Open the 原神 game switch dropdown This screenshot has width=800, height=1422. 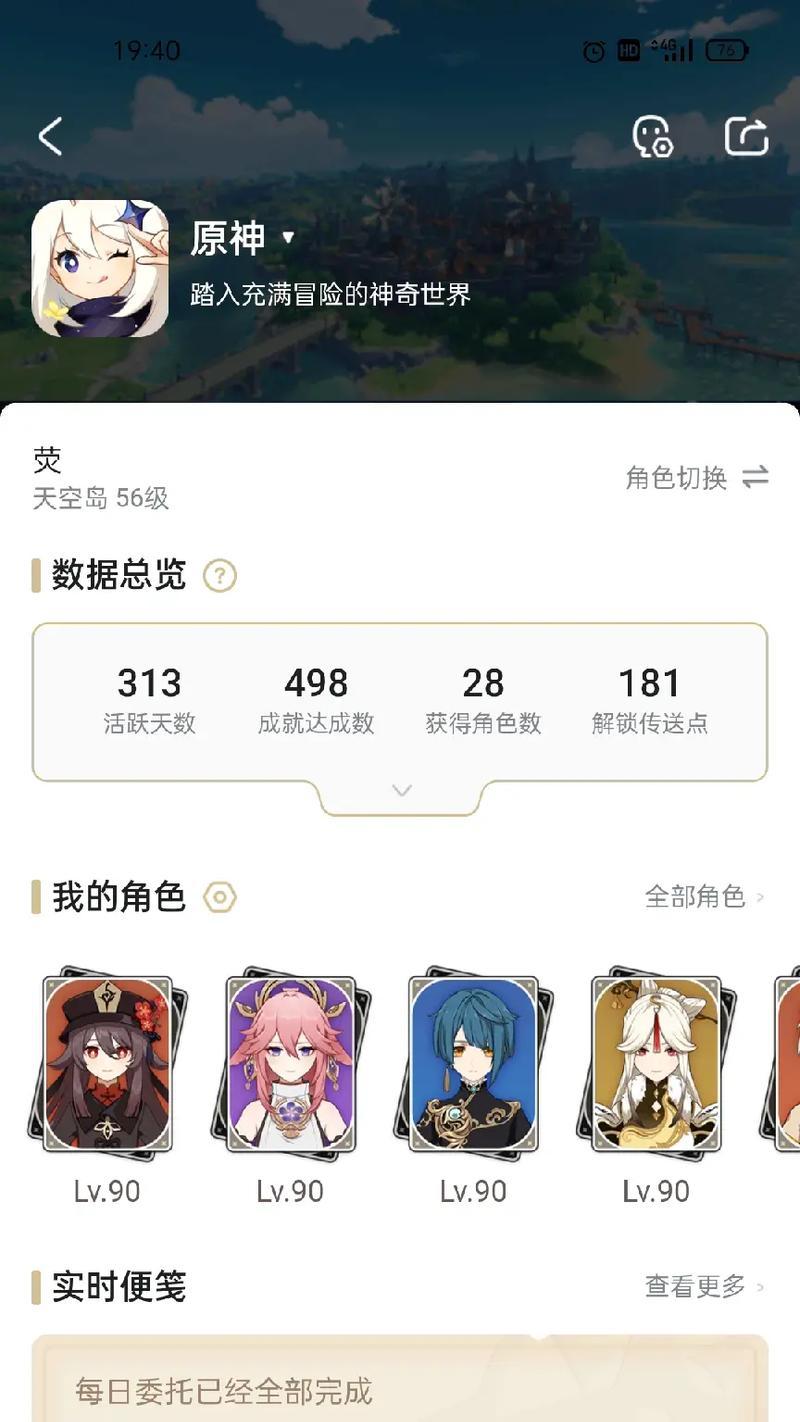point(288,238)
